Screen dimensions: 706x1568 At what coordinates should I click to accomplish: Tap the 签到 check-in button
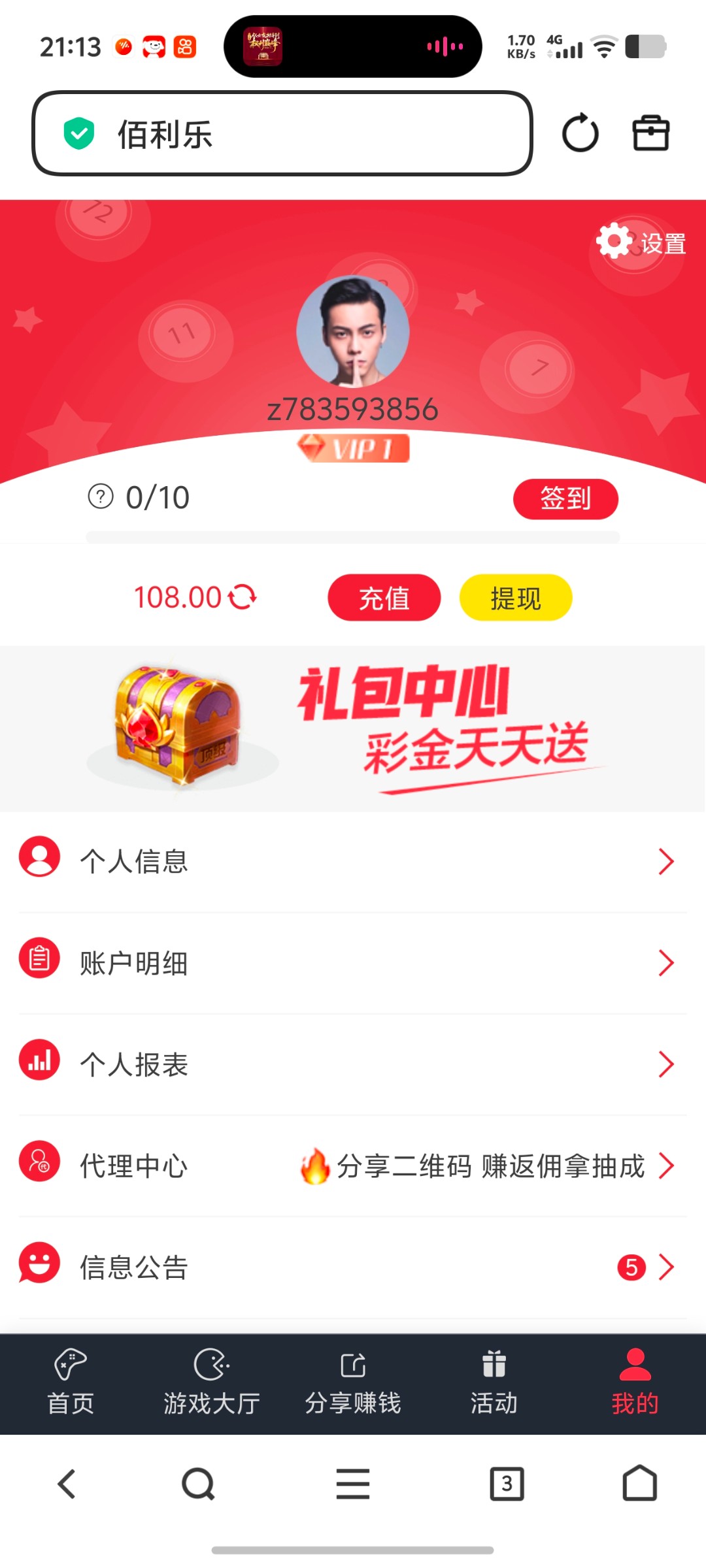(x=565, y=498)
